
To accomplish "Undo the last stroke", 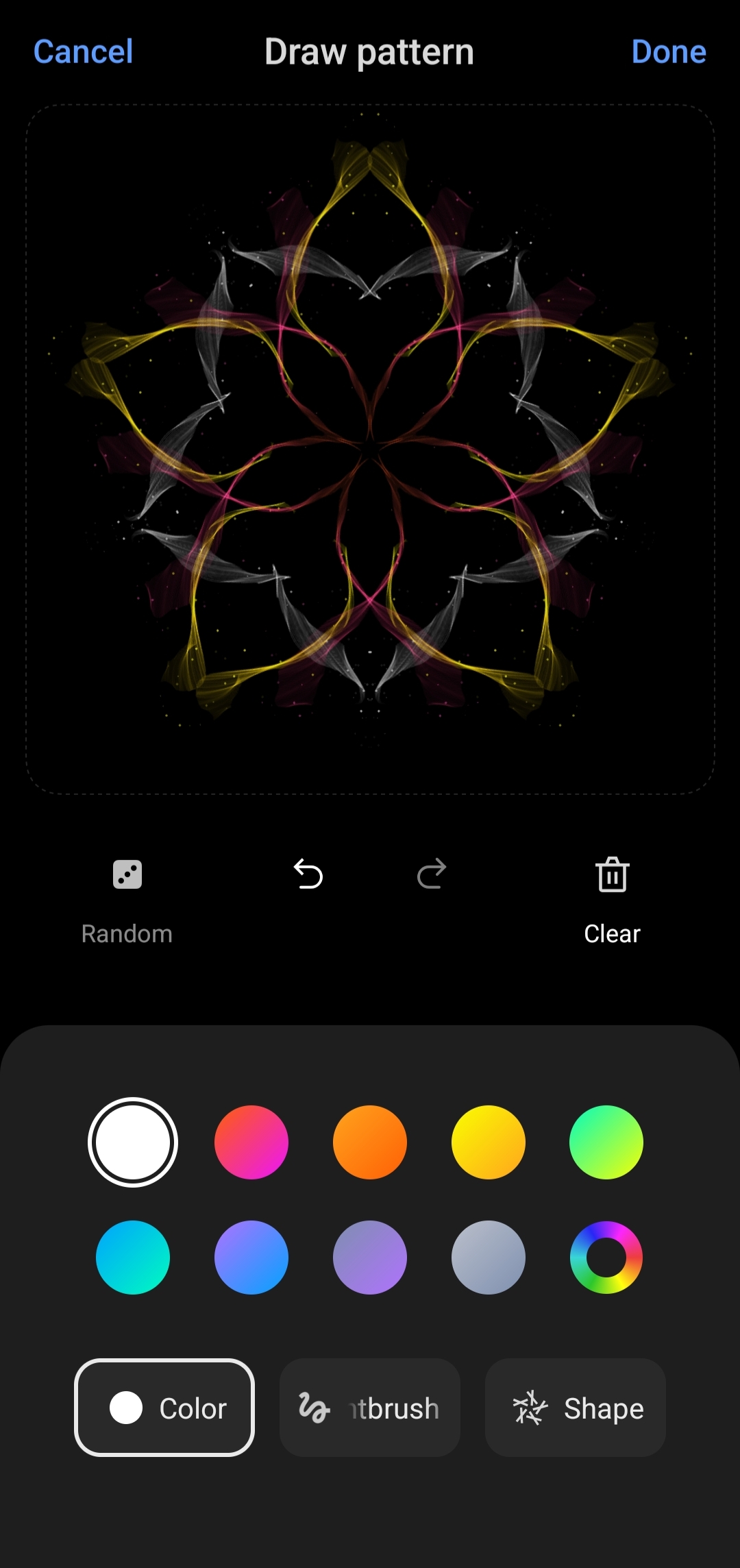I will [308, 874].
